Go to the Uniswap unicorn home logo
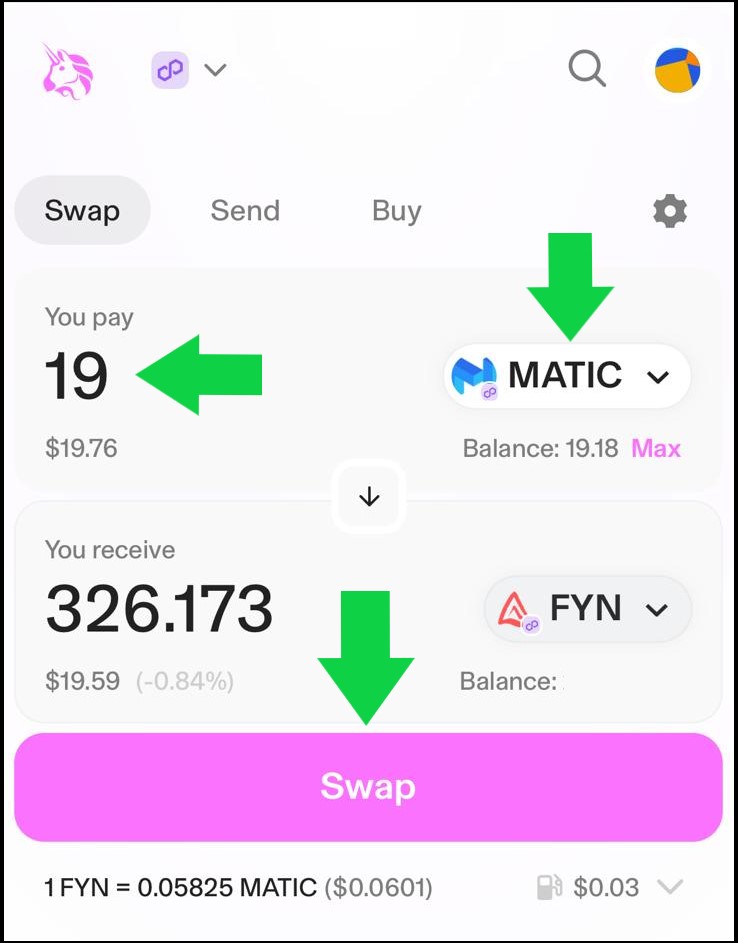The height and width of the screenshot is (943, 738). pos(68,71)
